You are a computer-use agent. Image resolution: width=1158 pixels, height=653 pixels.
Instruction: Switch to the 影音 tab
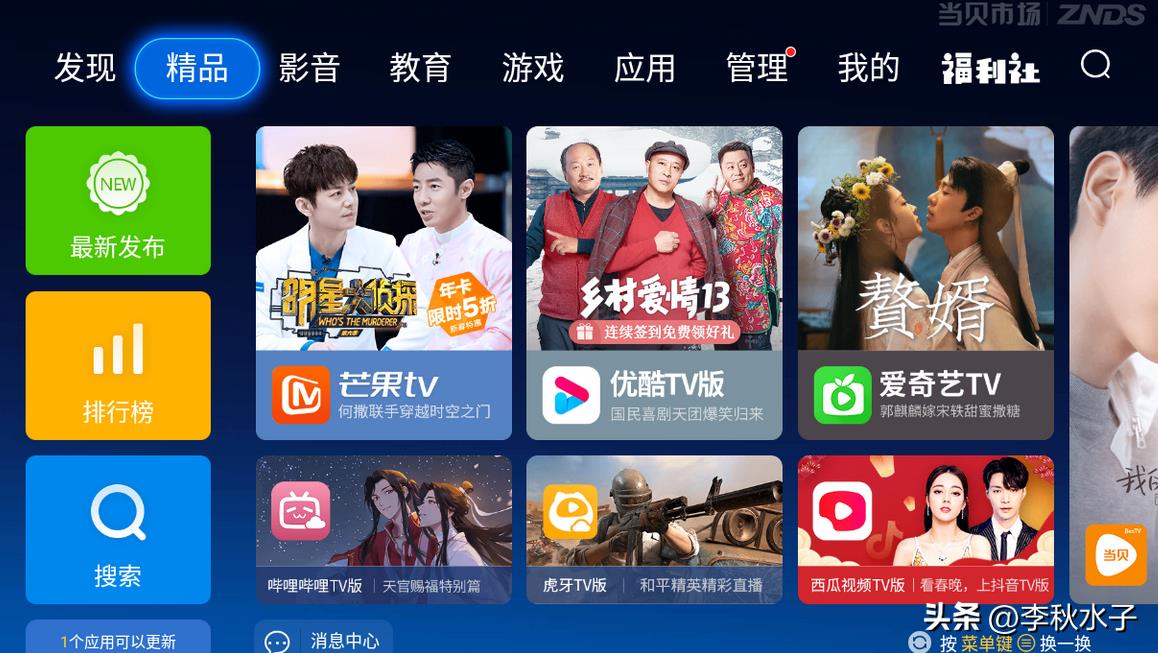(309, 68)
